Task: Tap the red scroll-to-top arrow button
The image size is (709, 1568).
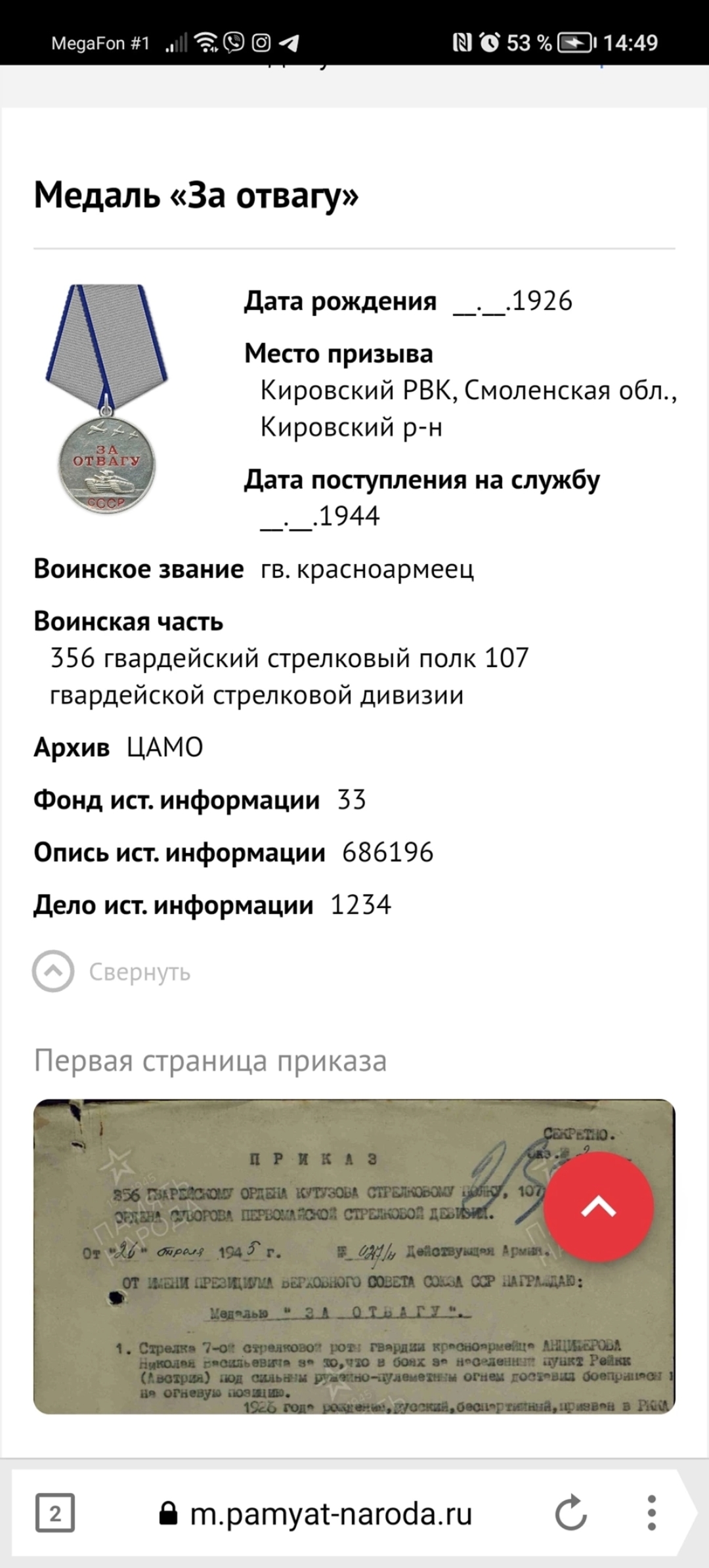Action: tap(598, 1206)
